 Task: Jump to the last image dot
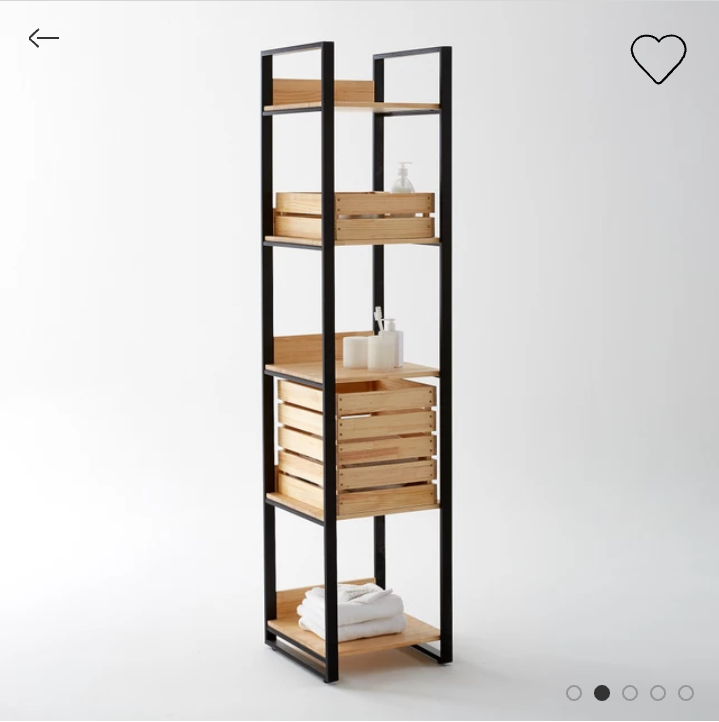[686, 692]
